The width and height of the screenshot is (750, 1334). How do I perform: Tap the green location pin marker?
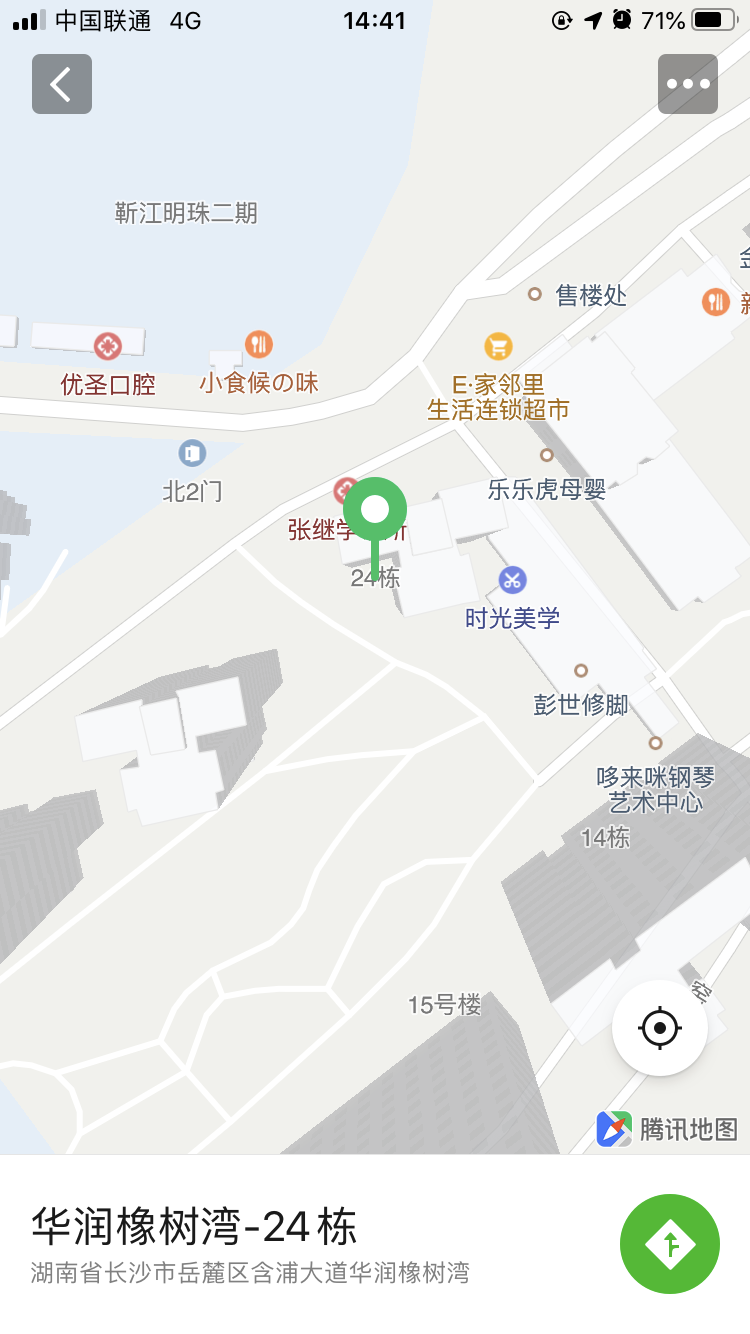[x=375, y=511]
